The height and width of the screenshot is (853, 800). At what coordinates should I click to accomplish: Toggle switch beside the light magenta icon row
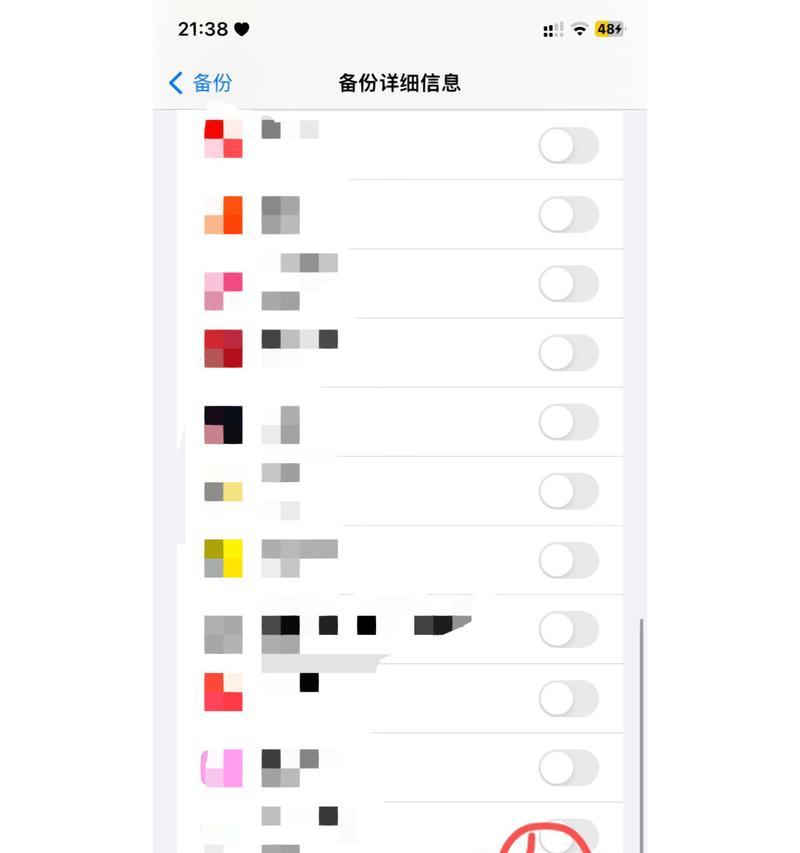coord(568,768)
